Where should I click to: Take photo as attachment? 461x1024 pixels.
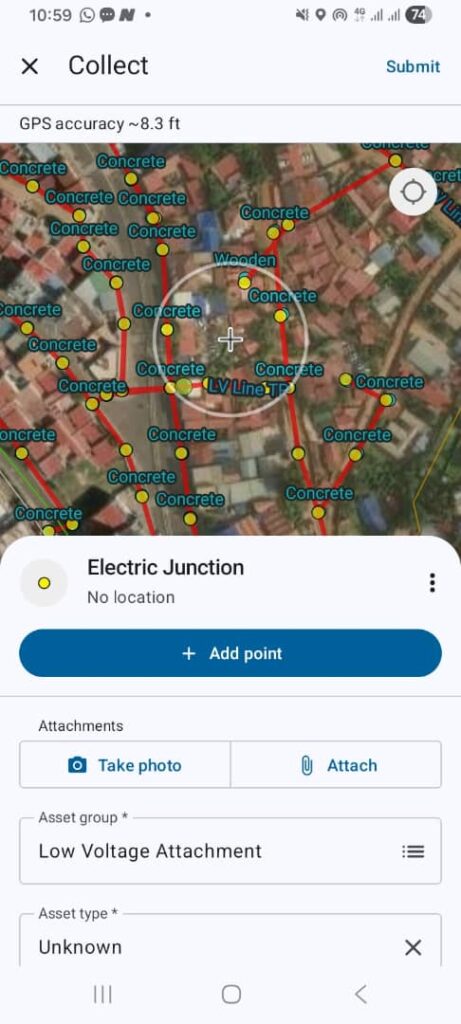125,765
